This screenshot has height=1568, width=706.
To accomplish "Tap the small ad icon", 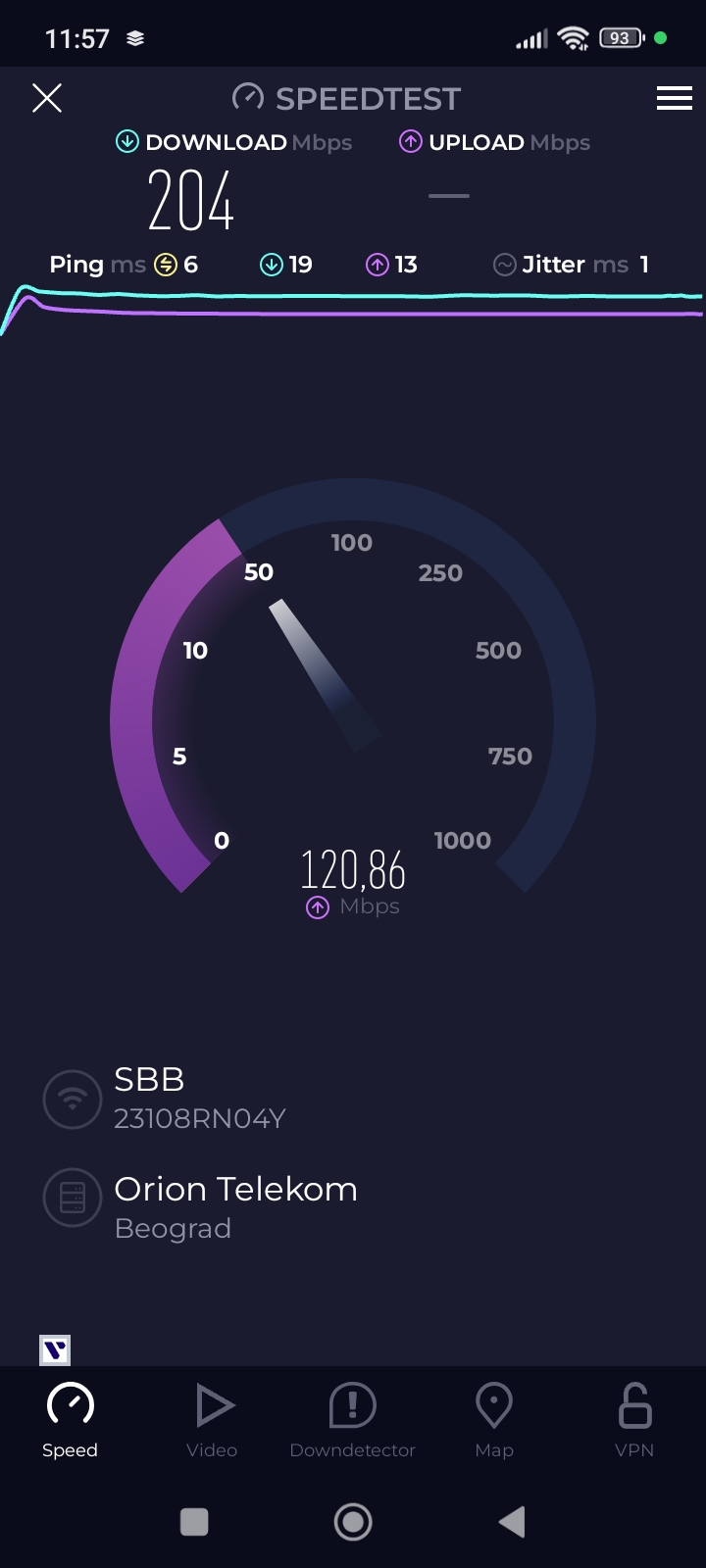I will point(55,1350).
